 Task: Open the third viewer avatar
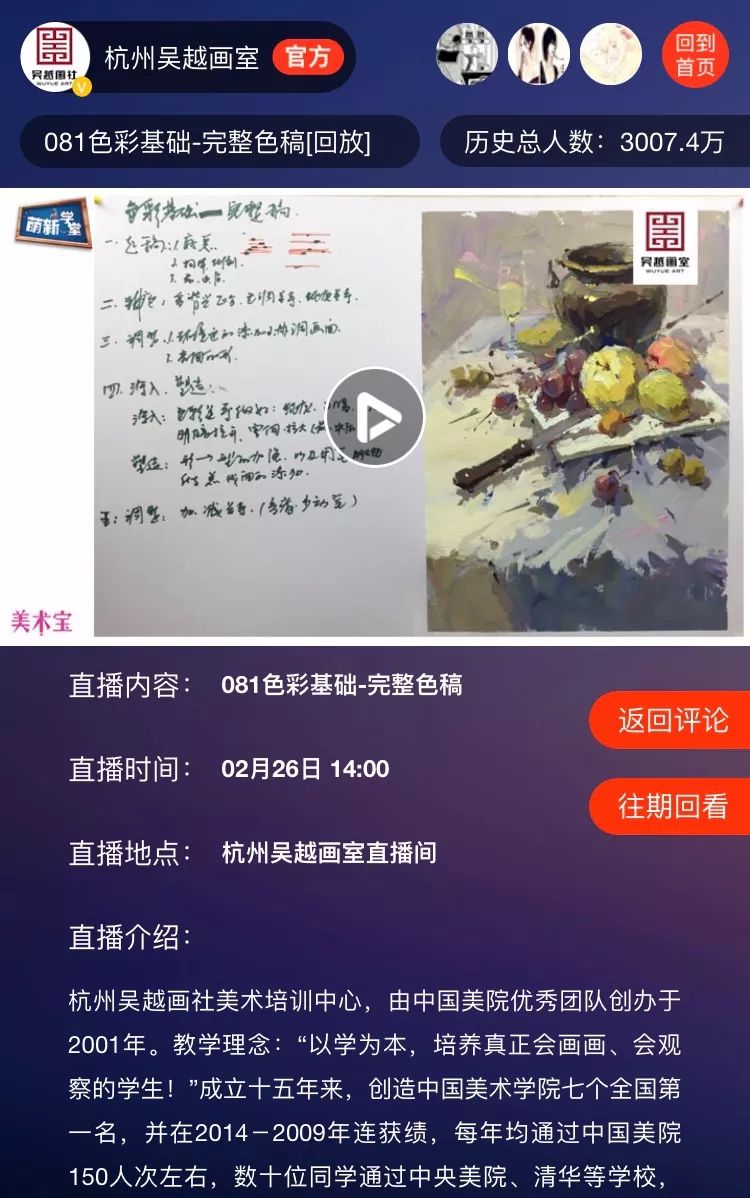610,54
